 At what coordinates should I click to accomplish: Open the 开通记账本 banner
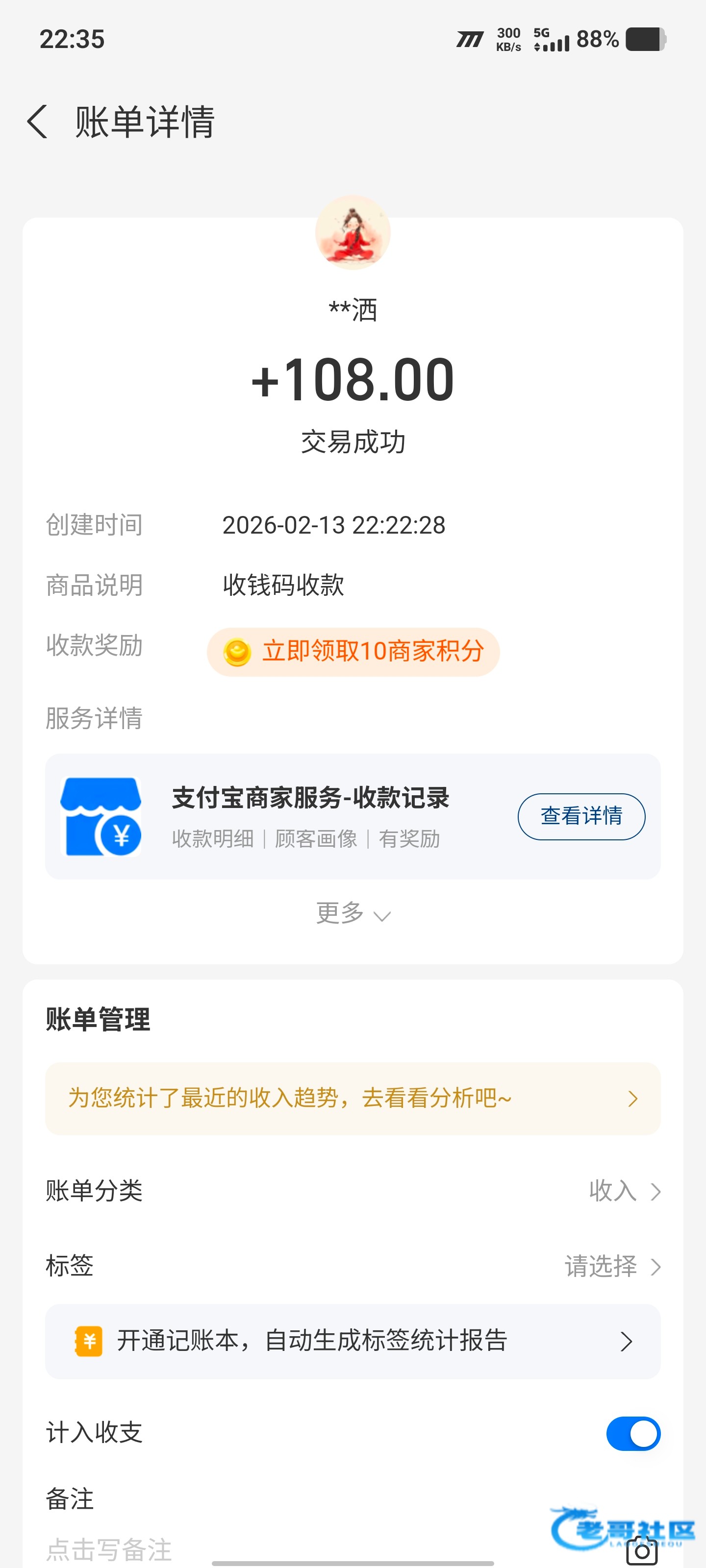point(353,1341)
